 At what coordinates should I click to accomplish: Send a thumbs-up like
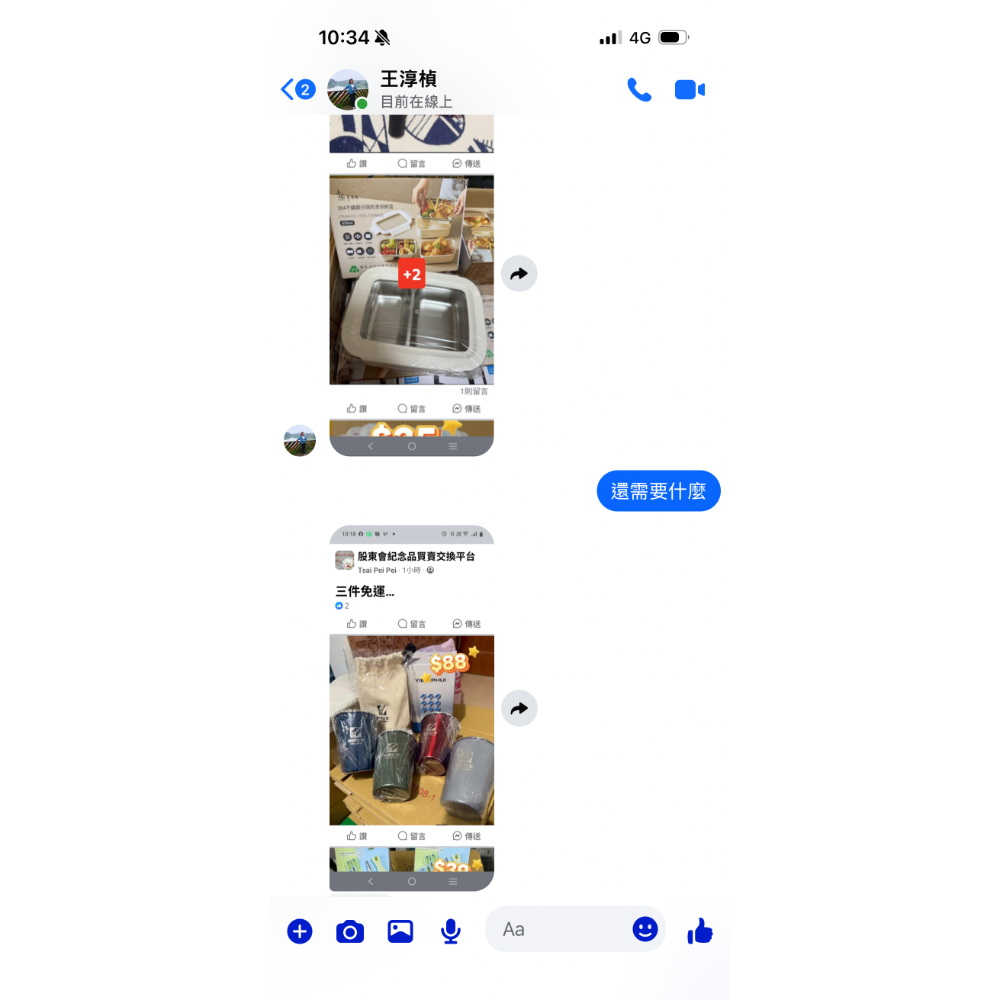pos(700,931)
